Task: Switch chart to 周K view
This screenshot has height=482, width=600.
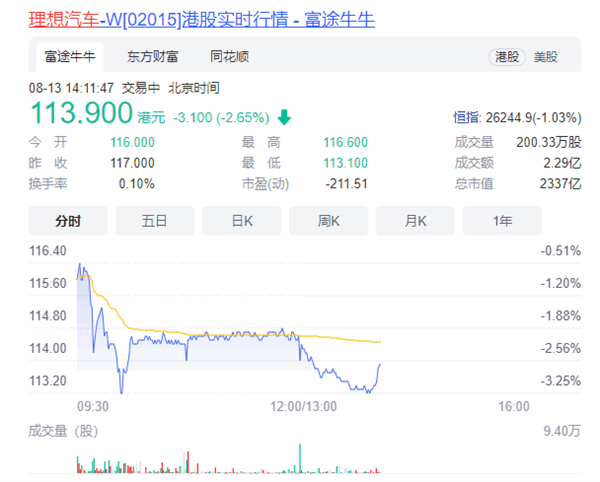Action: (x=329, y=221)
